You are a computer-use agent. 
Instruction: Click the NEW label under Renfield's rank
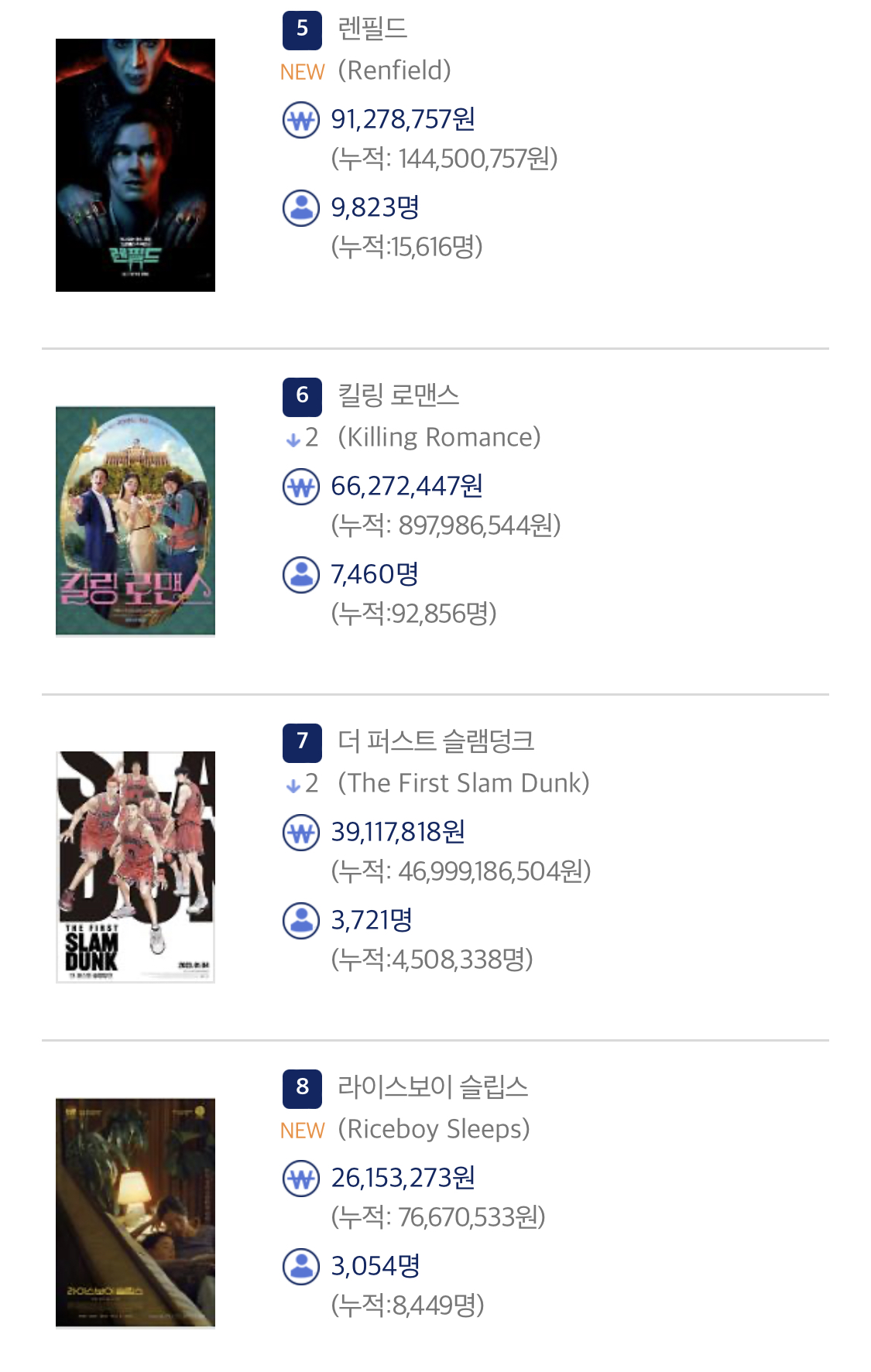point(302,71)
